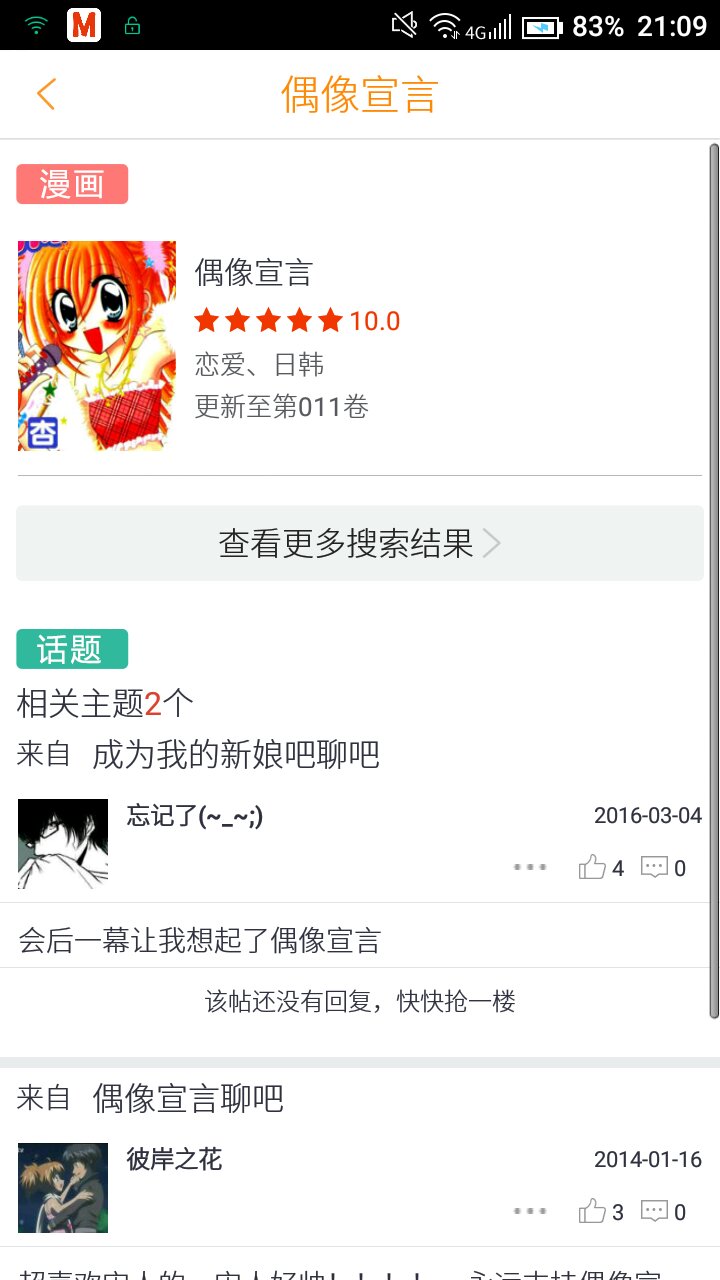Open the post 会后一幕让我想起了偶像宣言
720x1280 pixels.
point(200,940)
